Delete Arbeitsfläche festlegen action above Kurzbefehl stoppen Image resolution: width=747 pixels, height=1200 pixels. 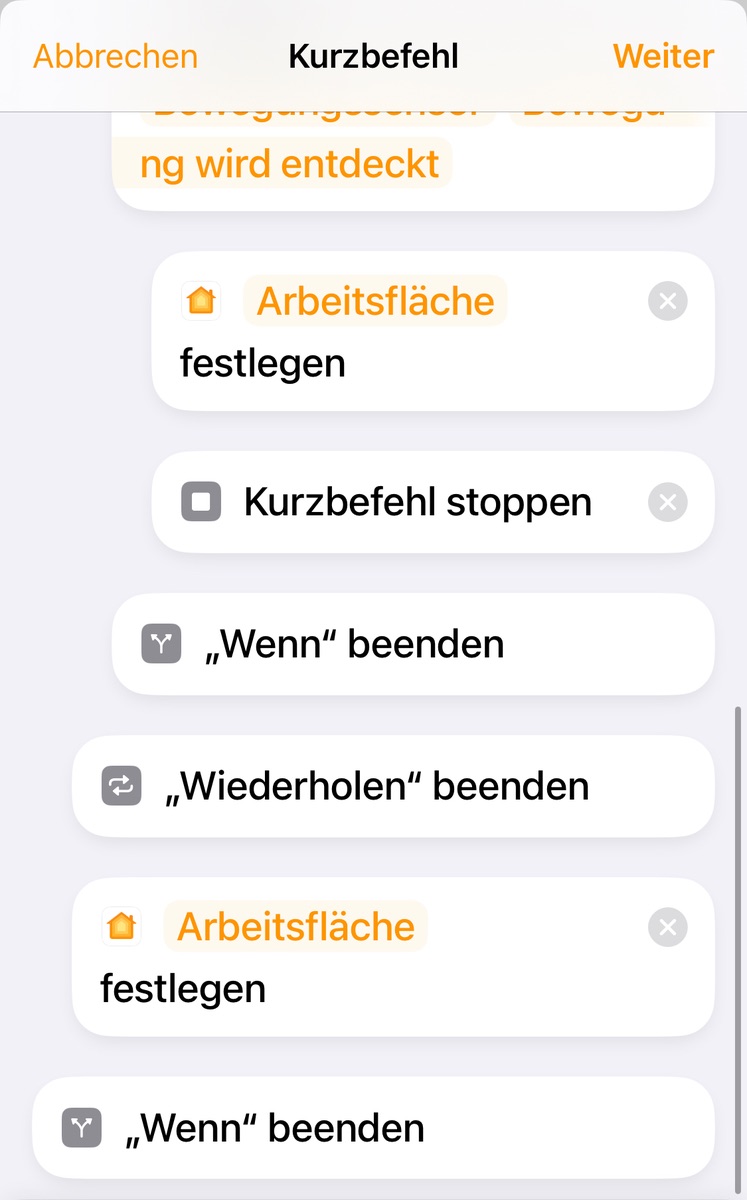point(667,301)
